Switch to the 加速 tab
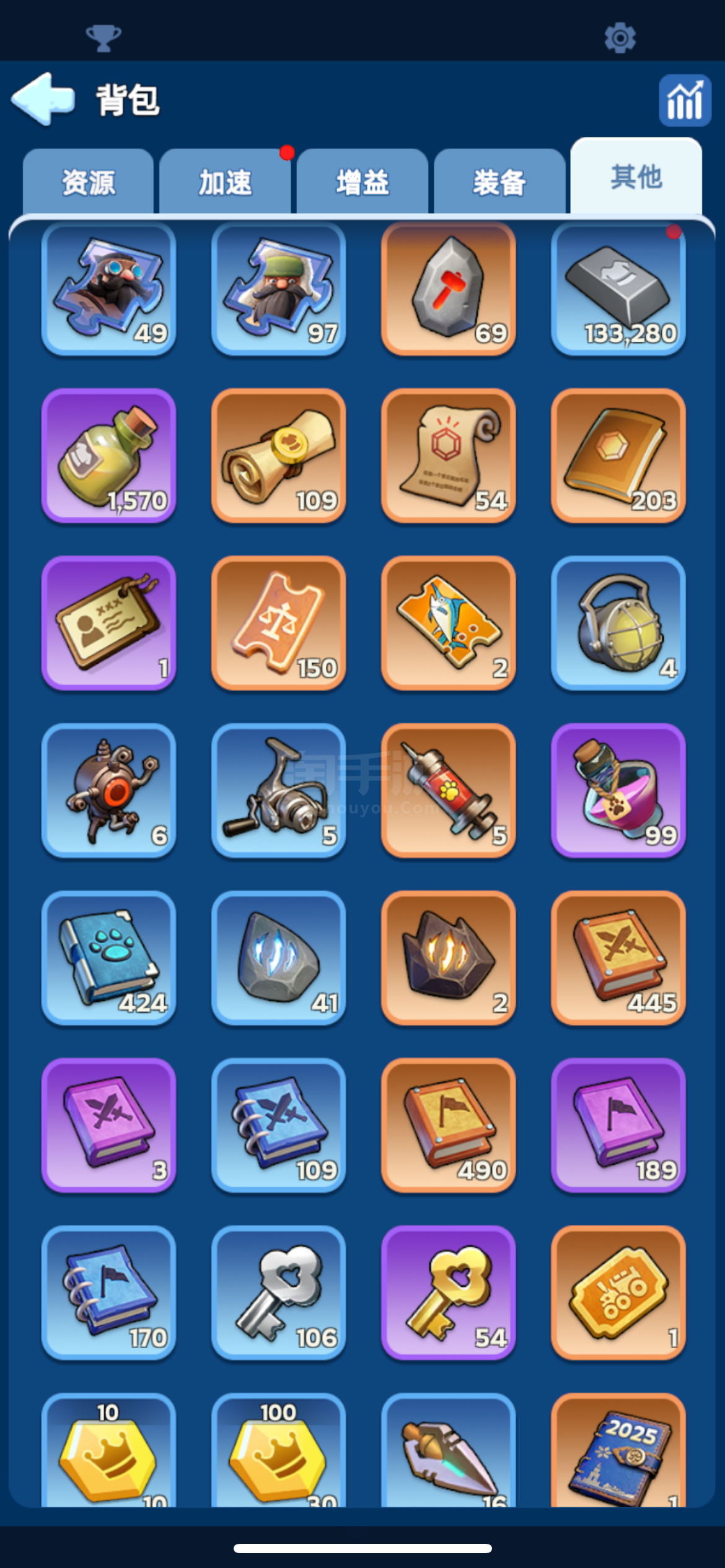This screenshot has height=1568, width=725. tap(225, 182)
